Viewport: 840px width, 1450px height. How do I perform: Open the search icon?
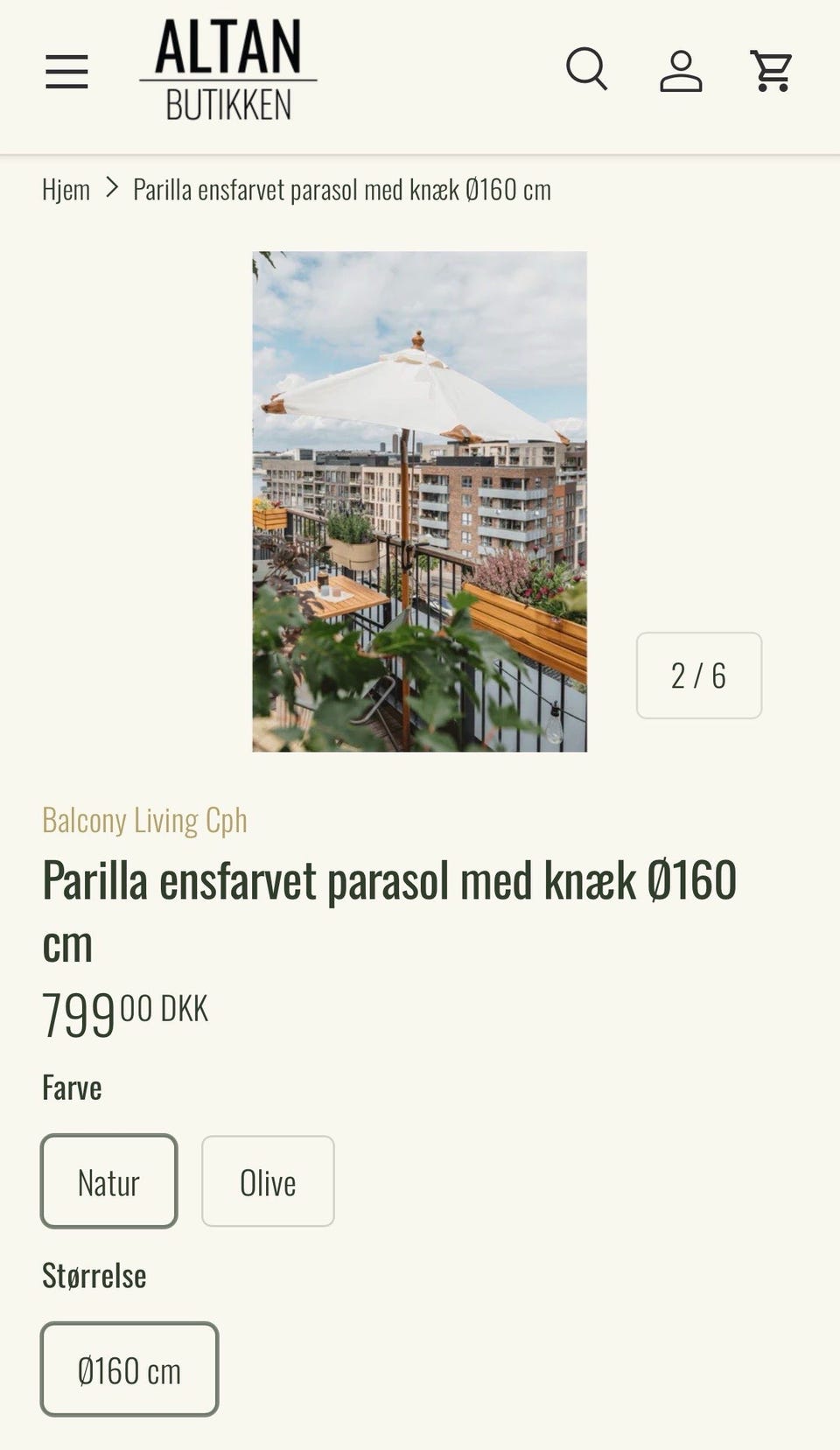tap(586, 70)
